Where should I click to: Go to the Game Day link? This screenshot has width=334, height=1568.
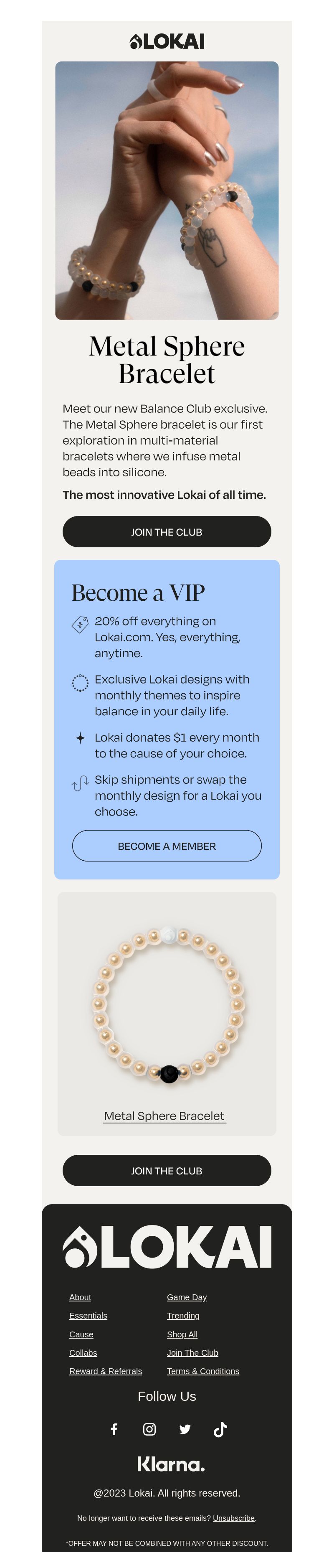187,1296
